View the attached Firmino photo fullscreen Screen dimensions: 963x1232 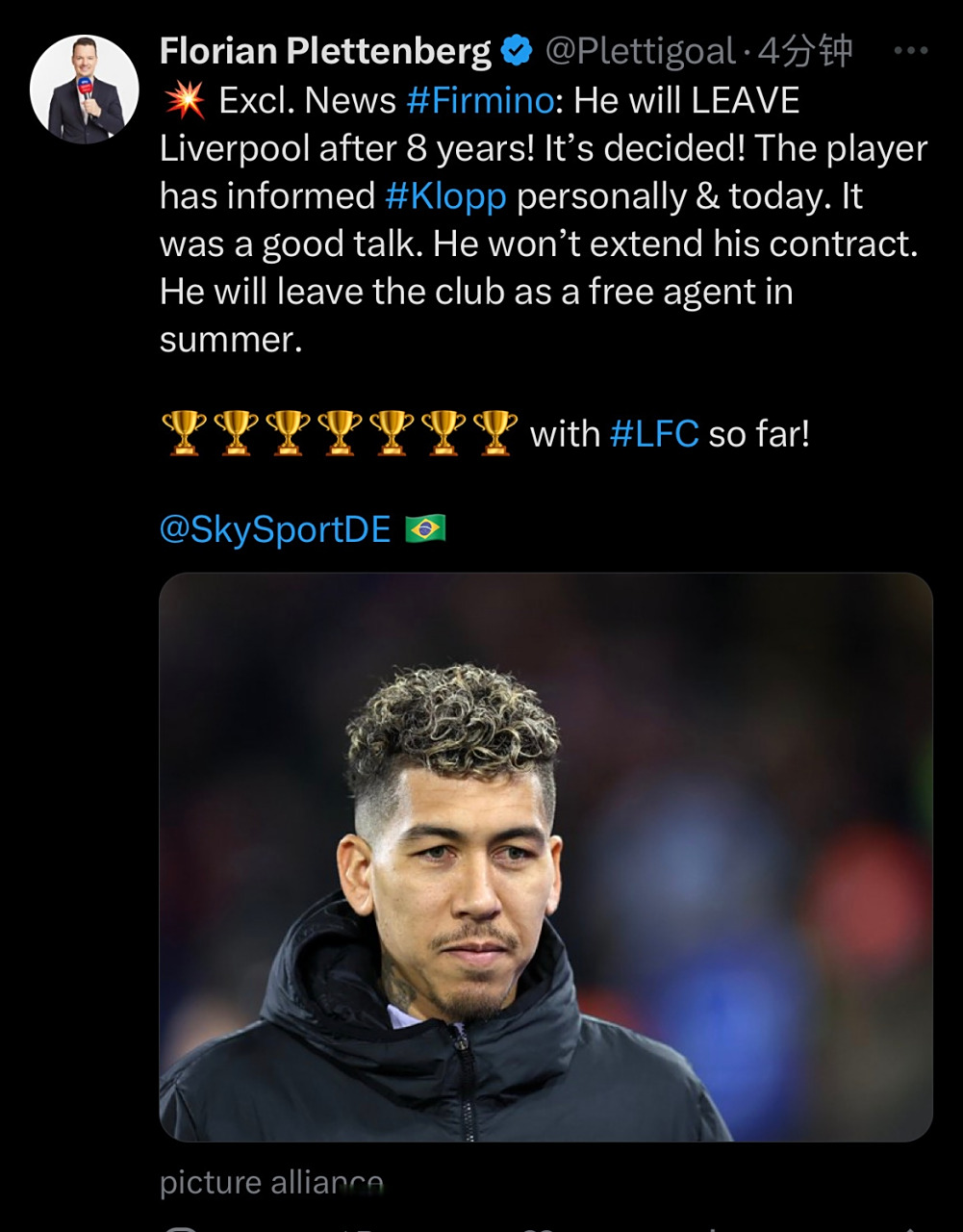(545, 857)
